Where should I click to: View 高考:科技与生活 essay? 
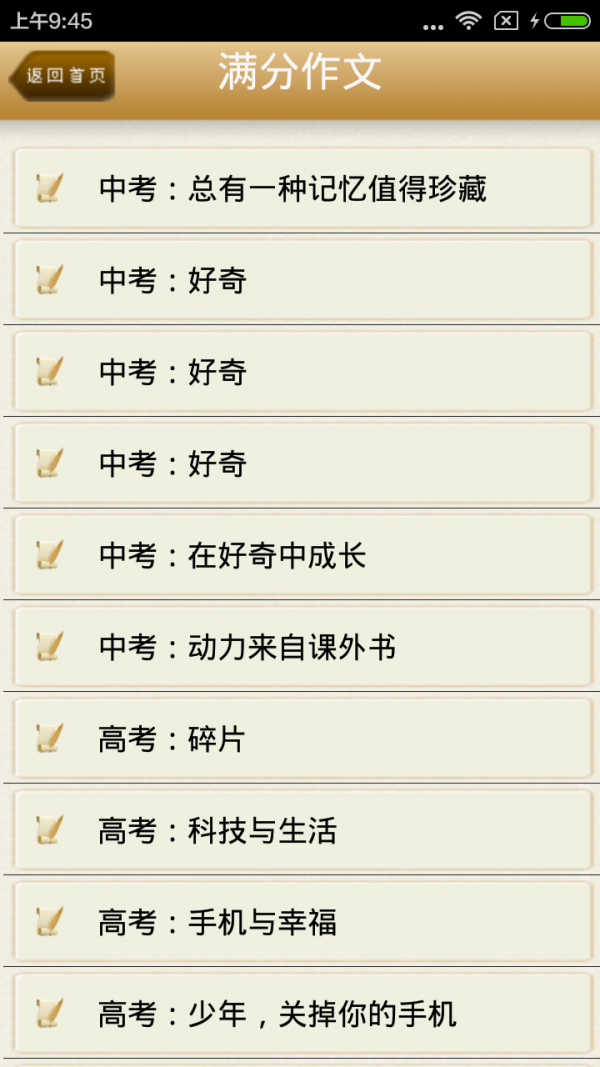coord(300,831)
